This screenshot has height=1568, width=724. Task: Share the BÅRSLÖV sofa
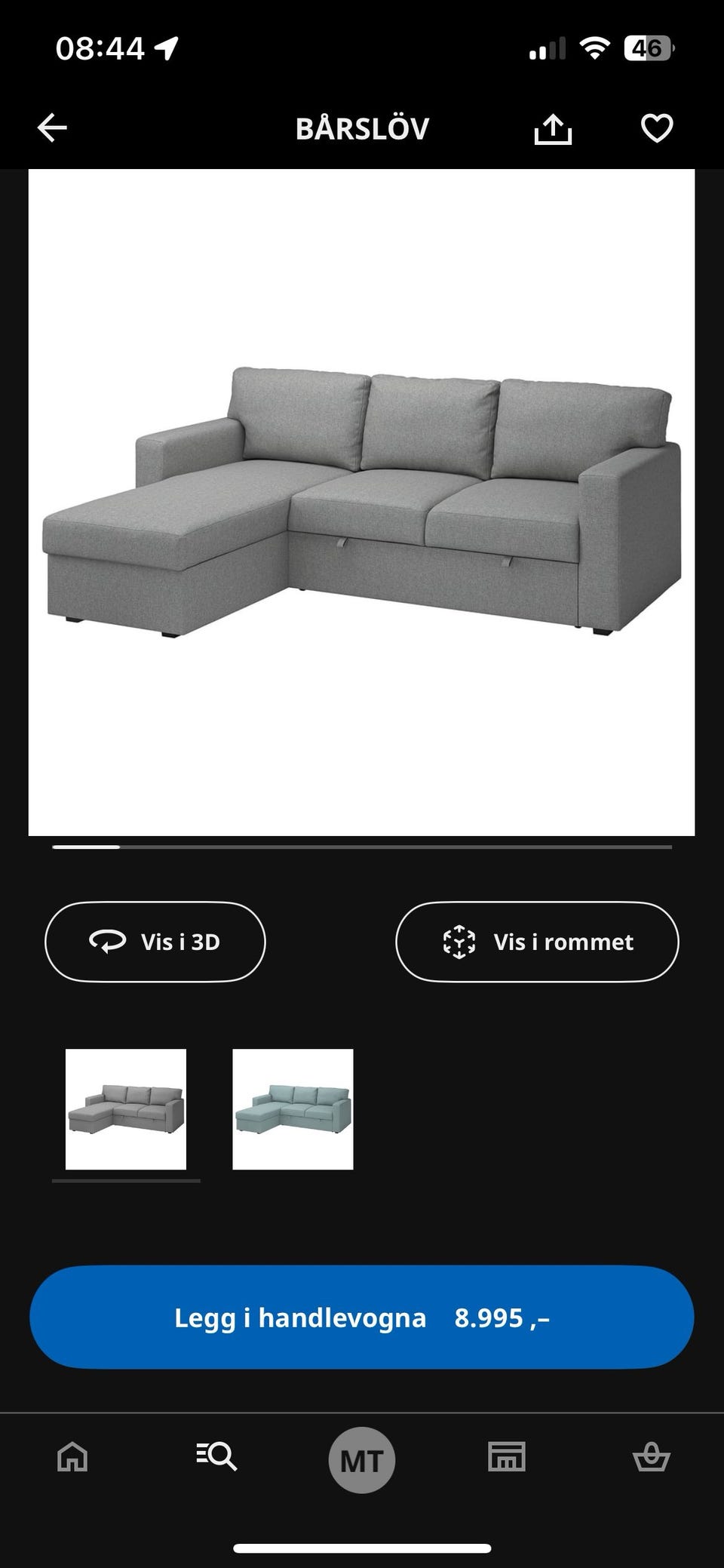tap(553, 129)
